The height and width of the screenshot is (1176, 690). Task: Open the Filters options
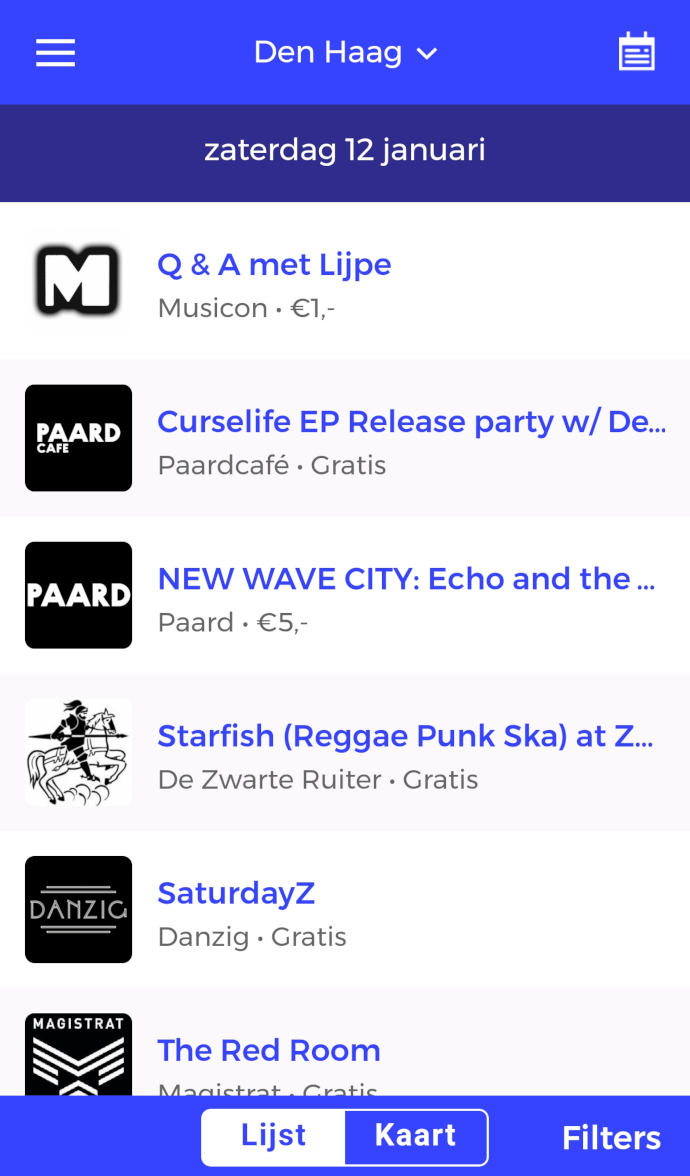point(611,1138)
